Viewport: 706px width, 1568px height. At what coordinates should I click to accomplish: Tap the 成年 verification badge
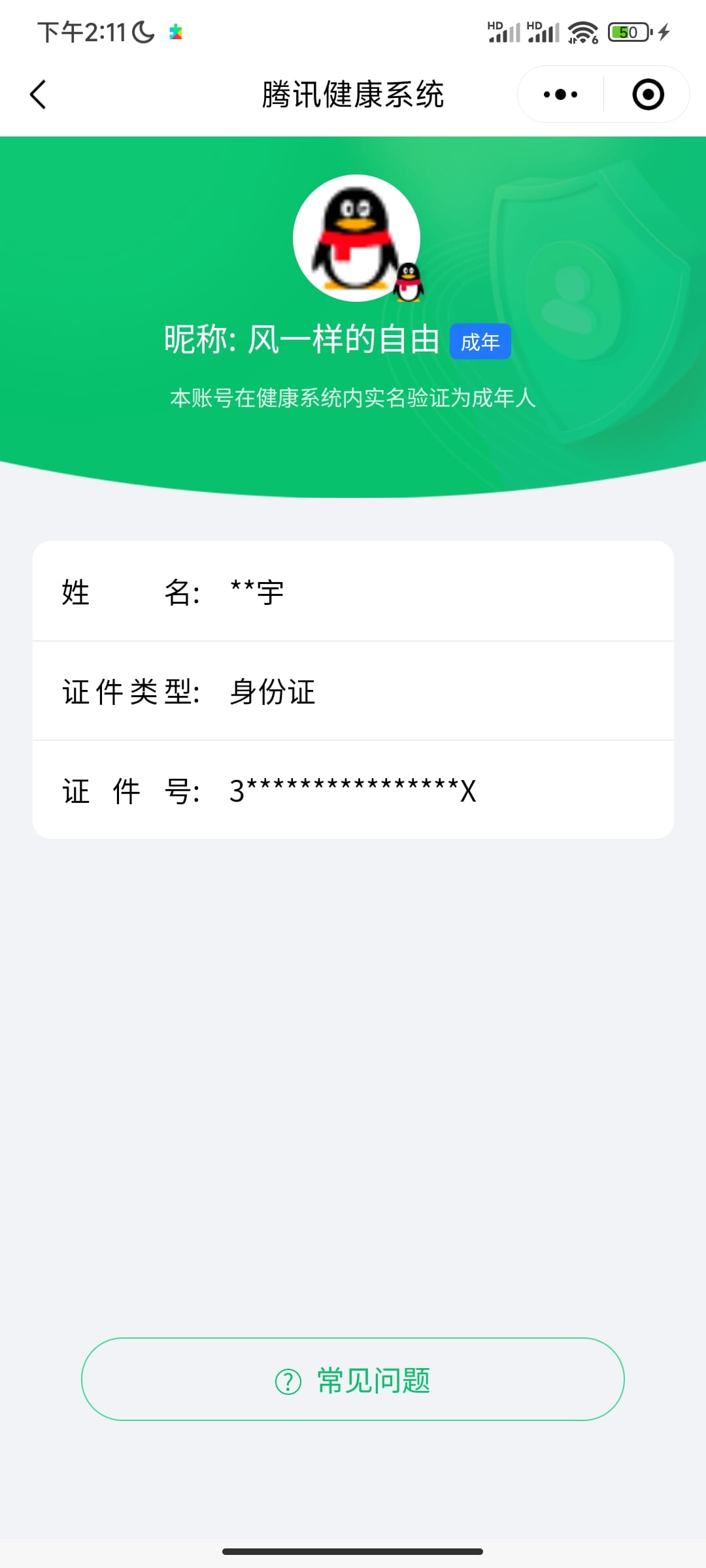click(x=480, y=340)
